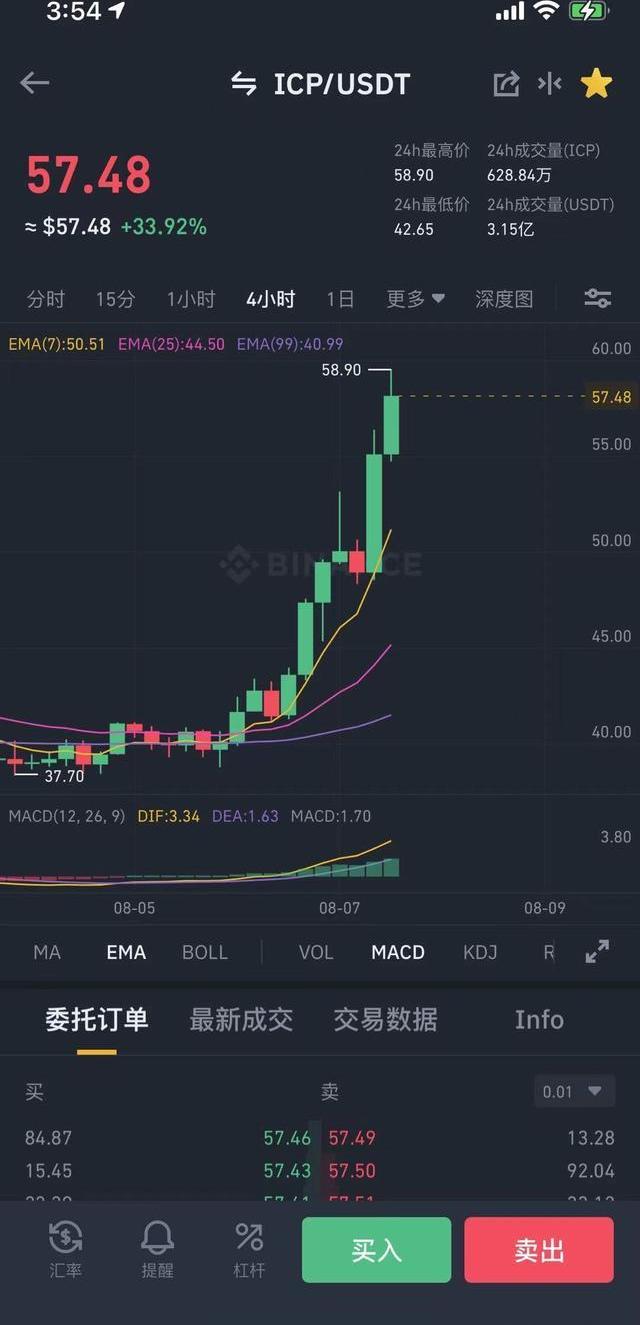Tap the green 买入 button
The width and height of the screenshot is (640, 1325).
376,1249
